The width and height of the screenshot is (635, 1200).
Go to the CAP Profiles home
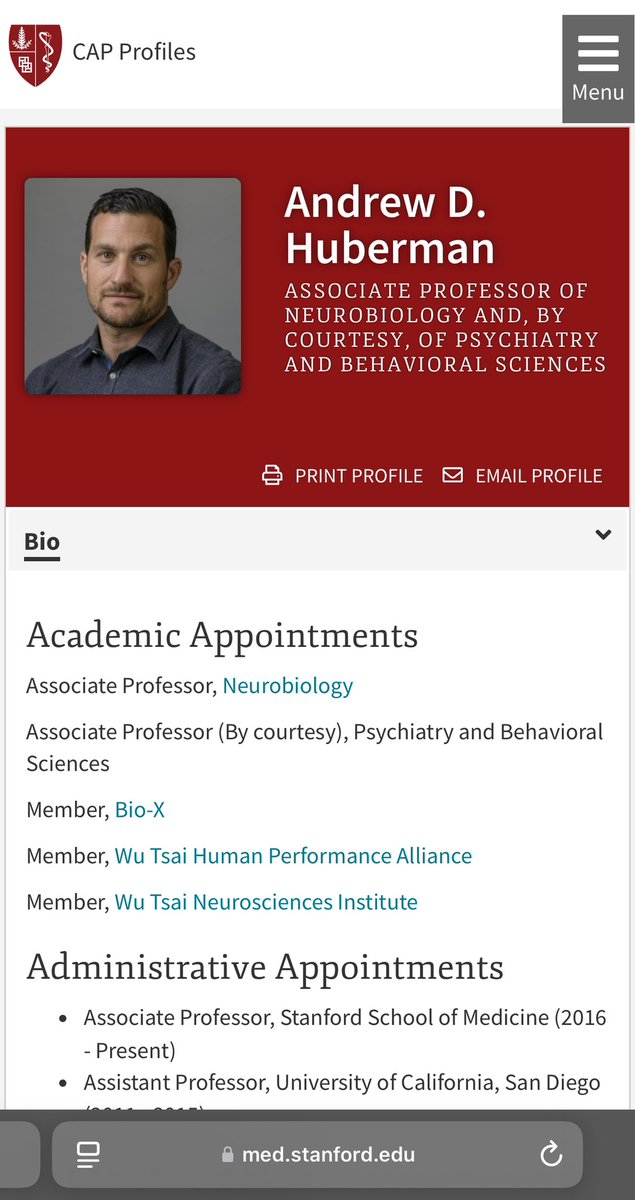(103, 52)
